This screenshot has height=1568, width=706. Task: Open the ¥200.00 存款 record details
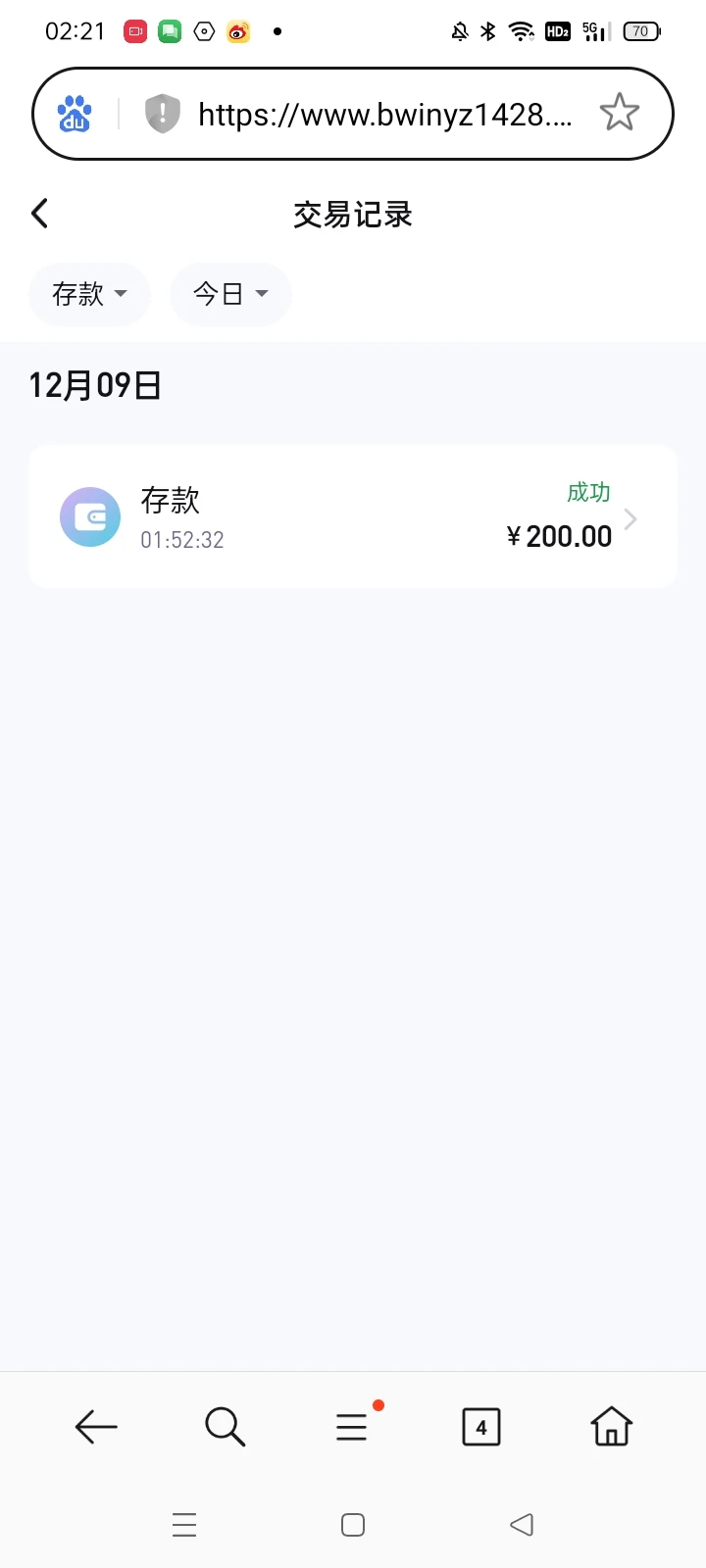(x=353, y=517)
